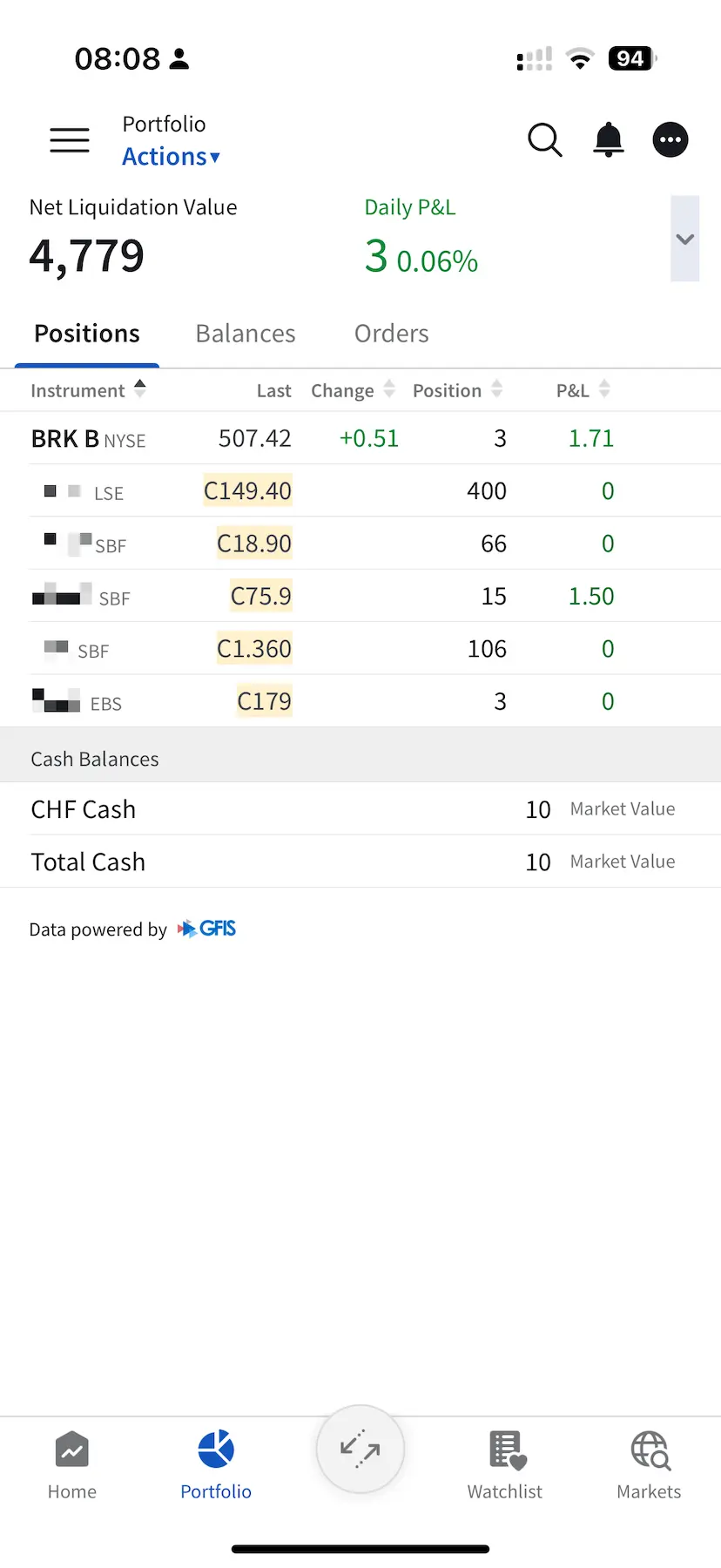
Task: Expand the account summary chevron
Action: pyautogui.click(x=685, y=239)
